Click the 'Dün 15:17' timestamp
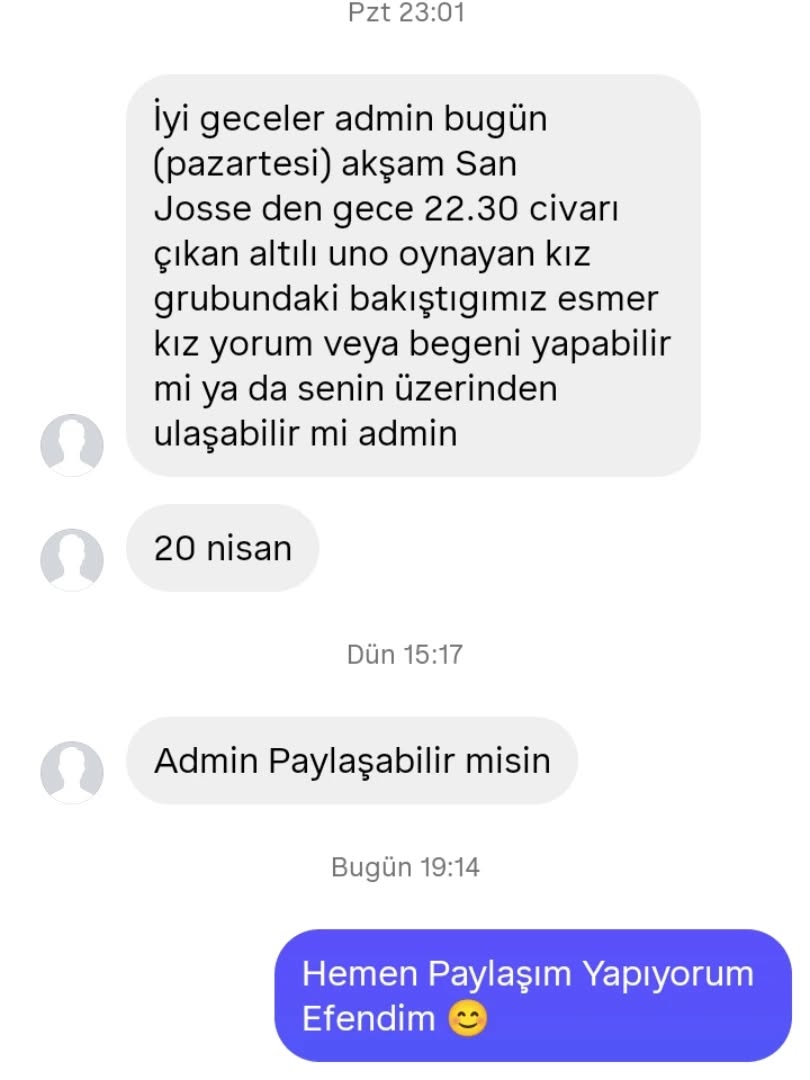The image size is (810, 1080). [405, 654]
